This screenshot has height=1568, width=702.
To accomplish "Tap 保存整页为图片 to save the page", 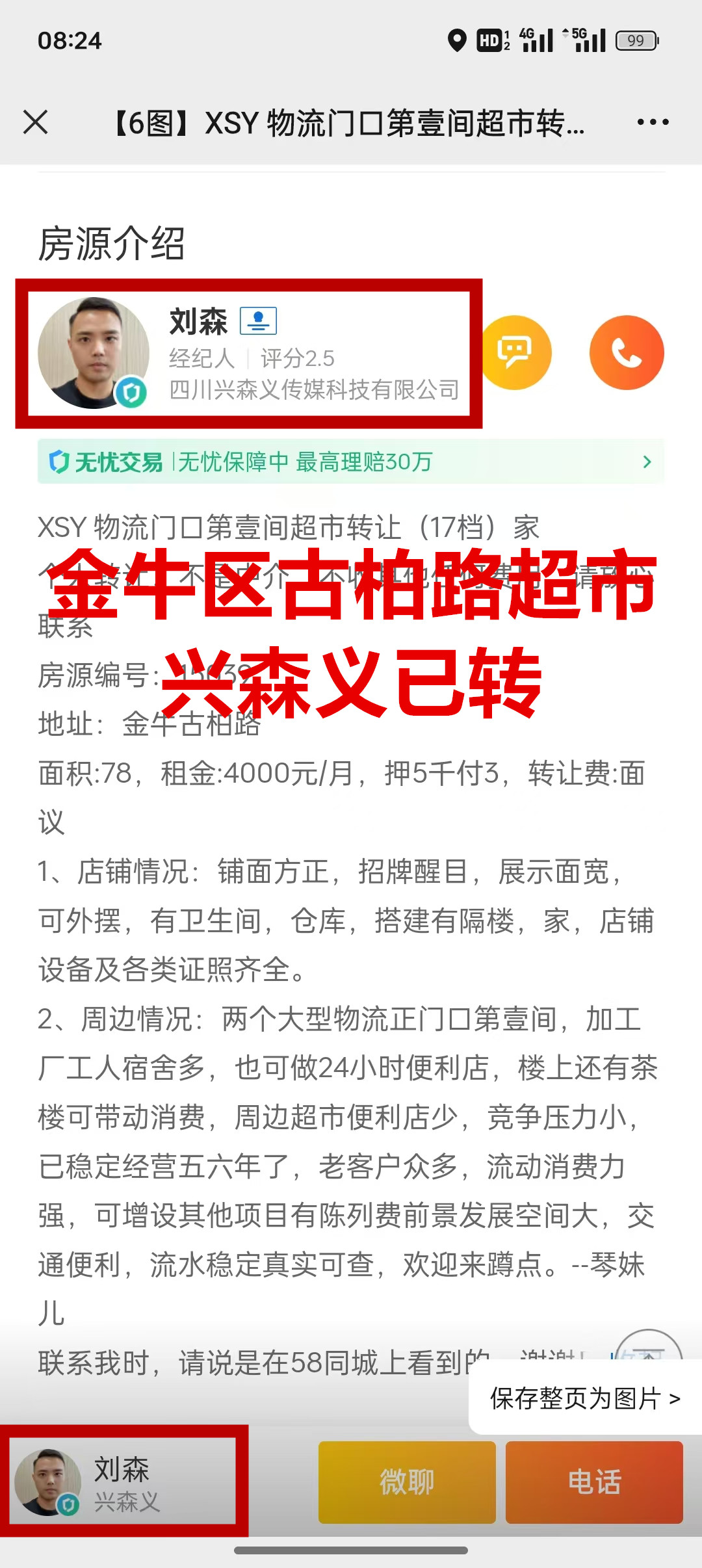I will click(x=585, y=1398).
